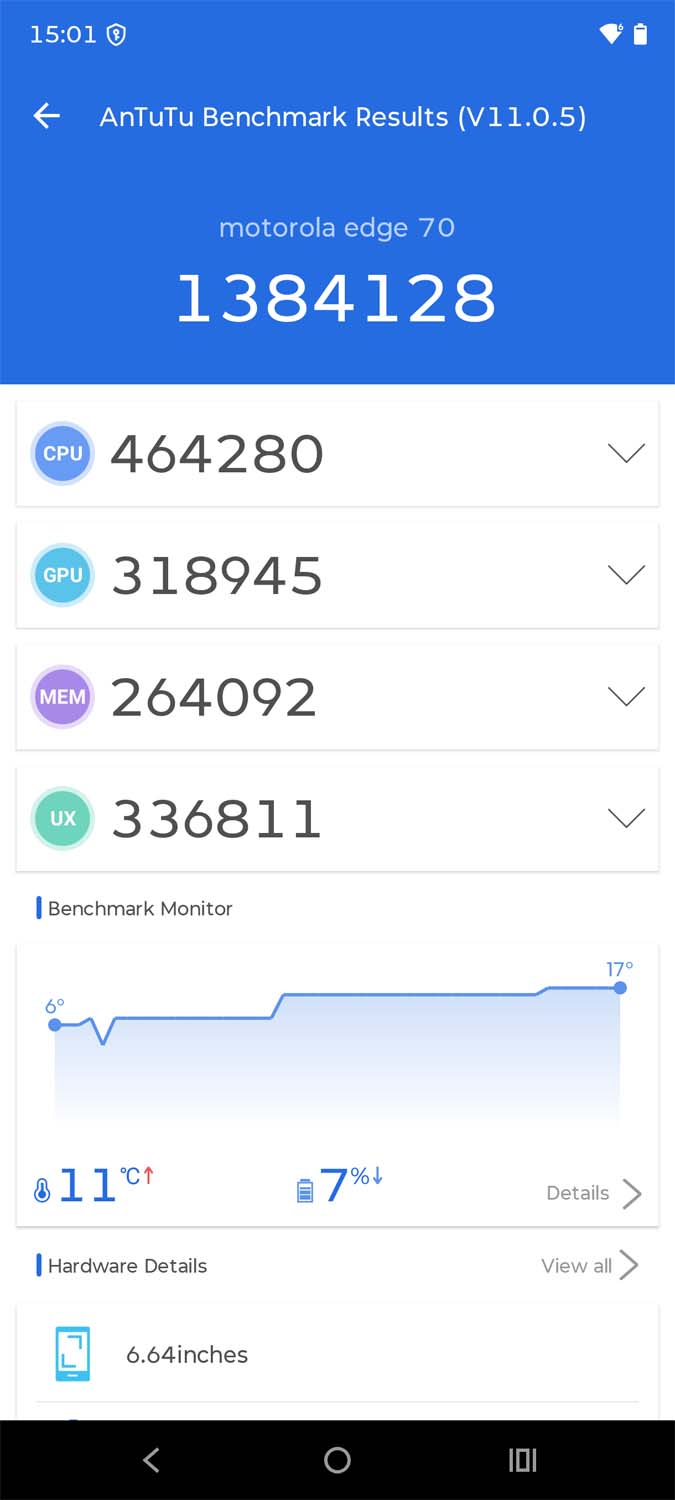Screen dimensions: 675x1500
Task: Go back from AnTuTu Benchmark Results
Action: [x=47, y=117]
